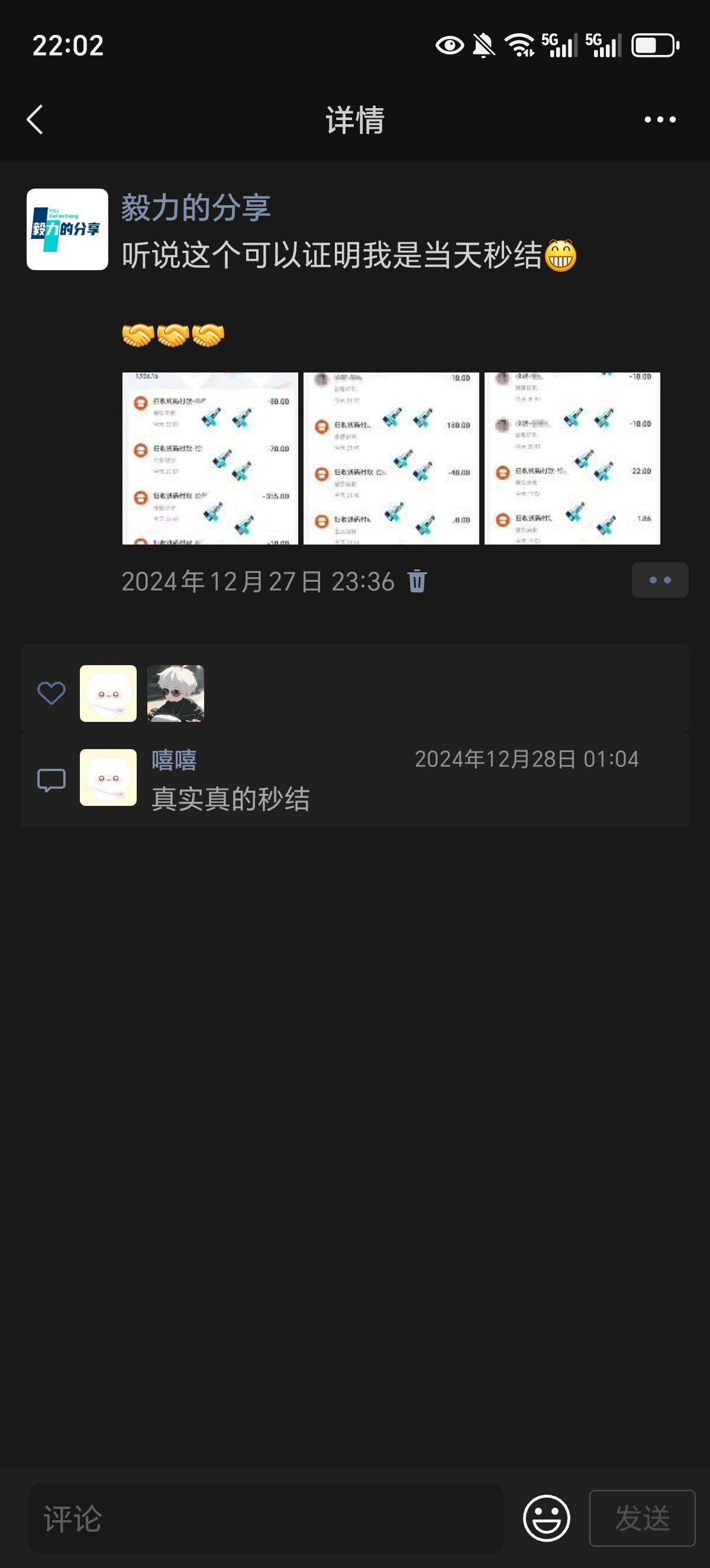Image resolution: width=710 pixels, height=1568 pixels.
Task: View the first photo in the post
Action: point(210,458)
